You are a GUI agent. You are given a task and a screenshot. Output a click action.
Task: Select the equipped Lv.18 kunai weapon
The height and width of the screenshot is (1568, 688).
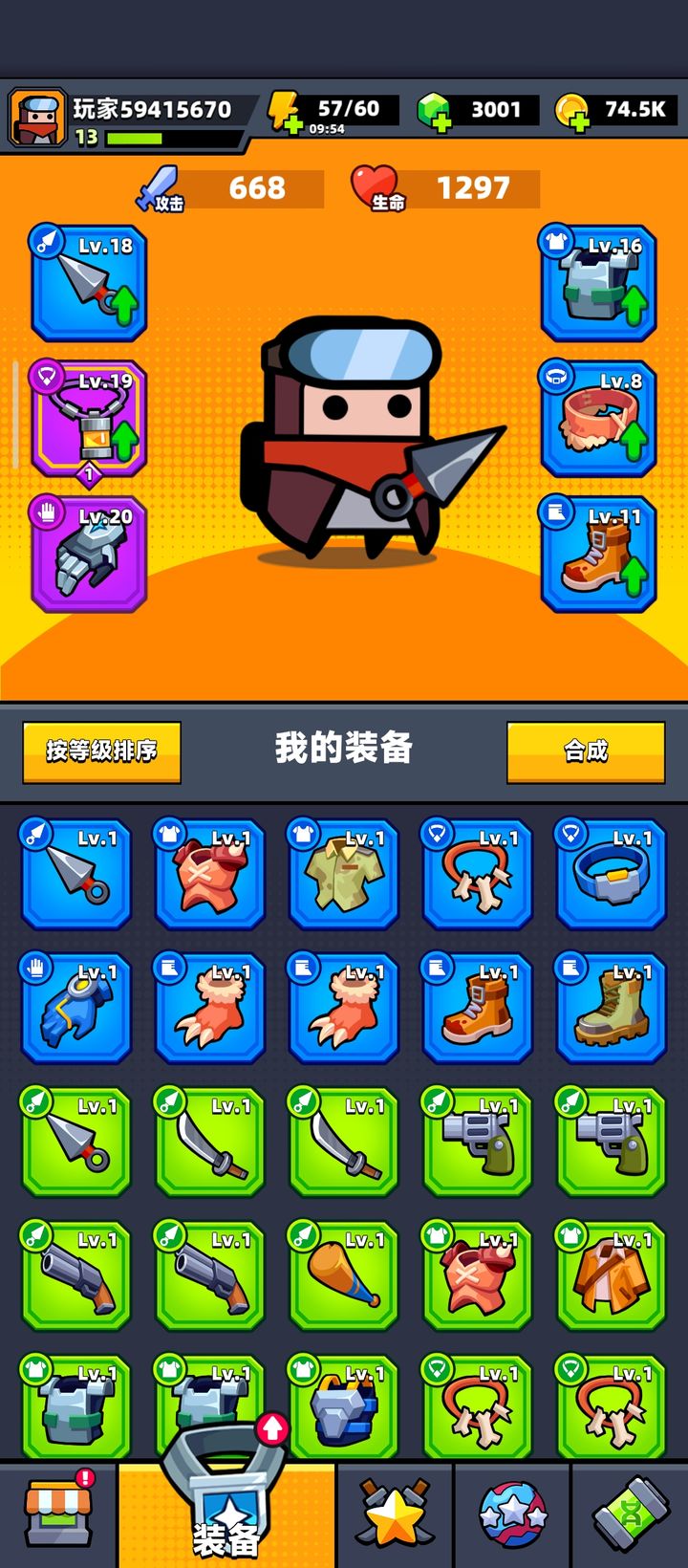point(89,283)
